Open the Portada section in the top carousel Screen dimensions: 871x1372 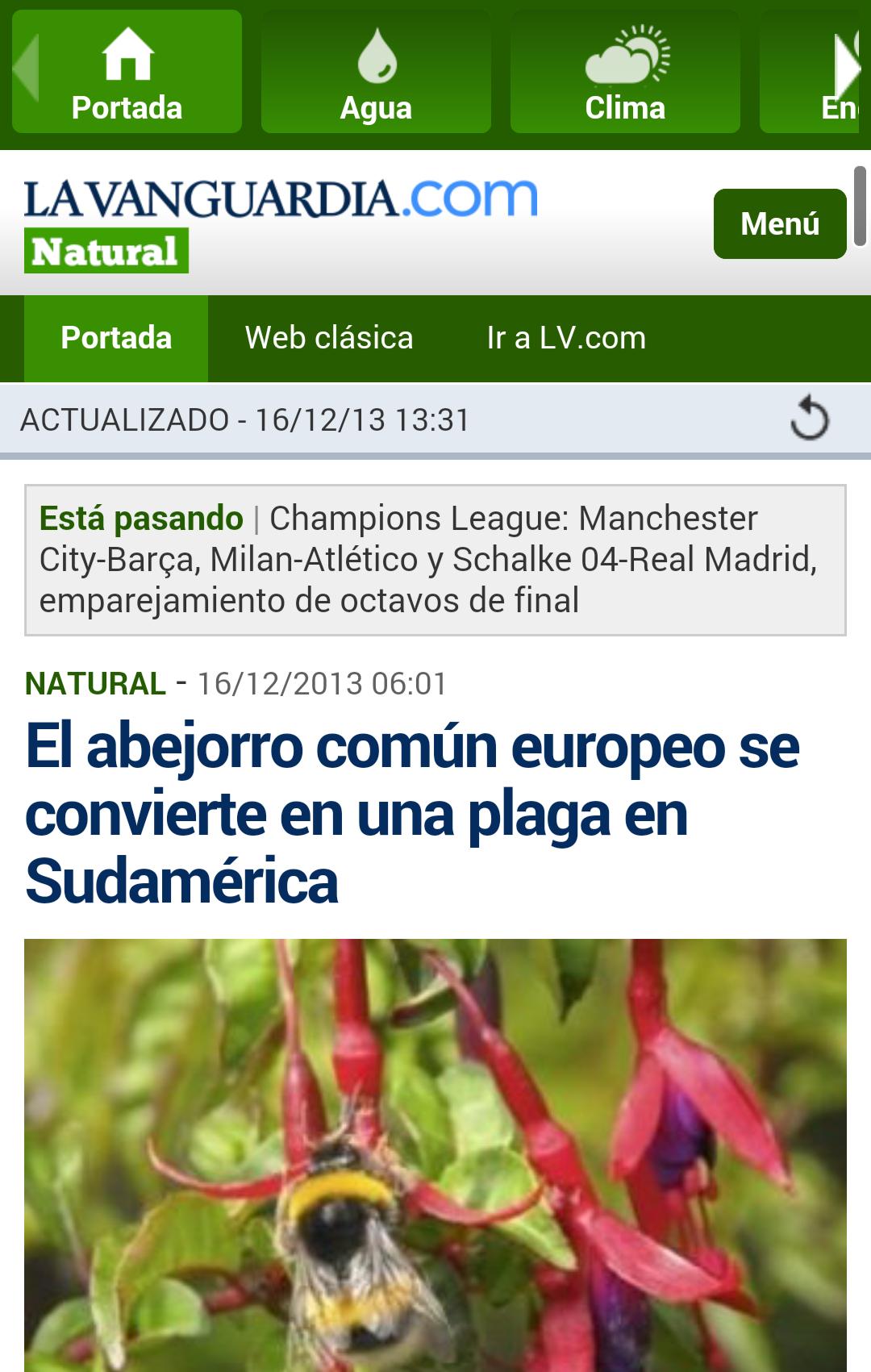pos(127,73)
